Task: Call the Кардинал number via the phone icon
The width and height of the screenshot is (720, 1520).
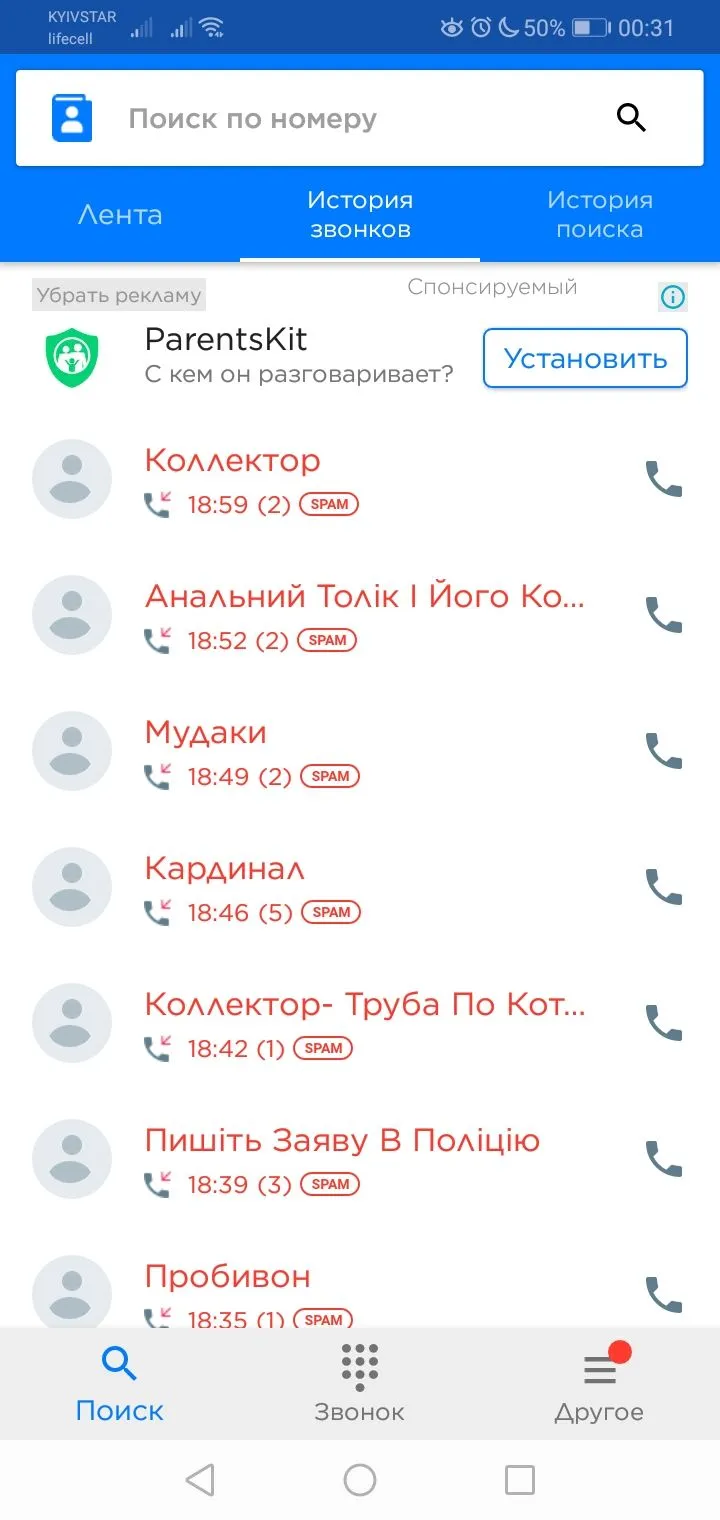Action: 663,887
